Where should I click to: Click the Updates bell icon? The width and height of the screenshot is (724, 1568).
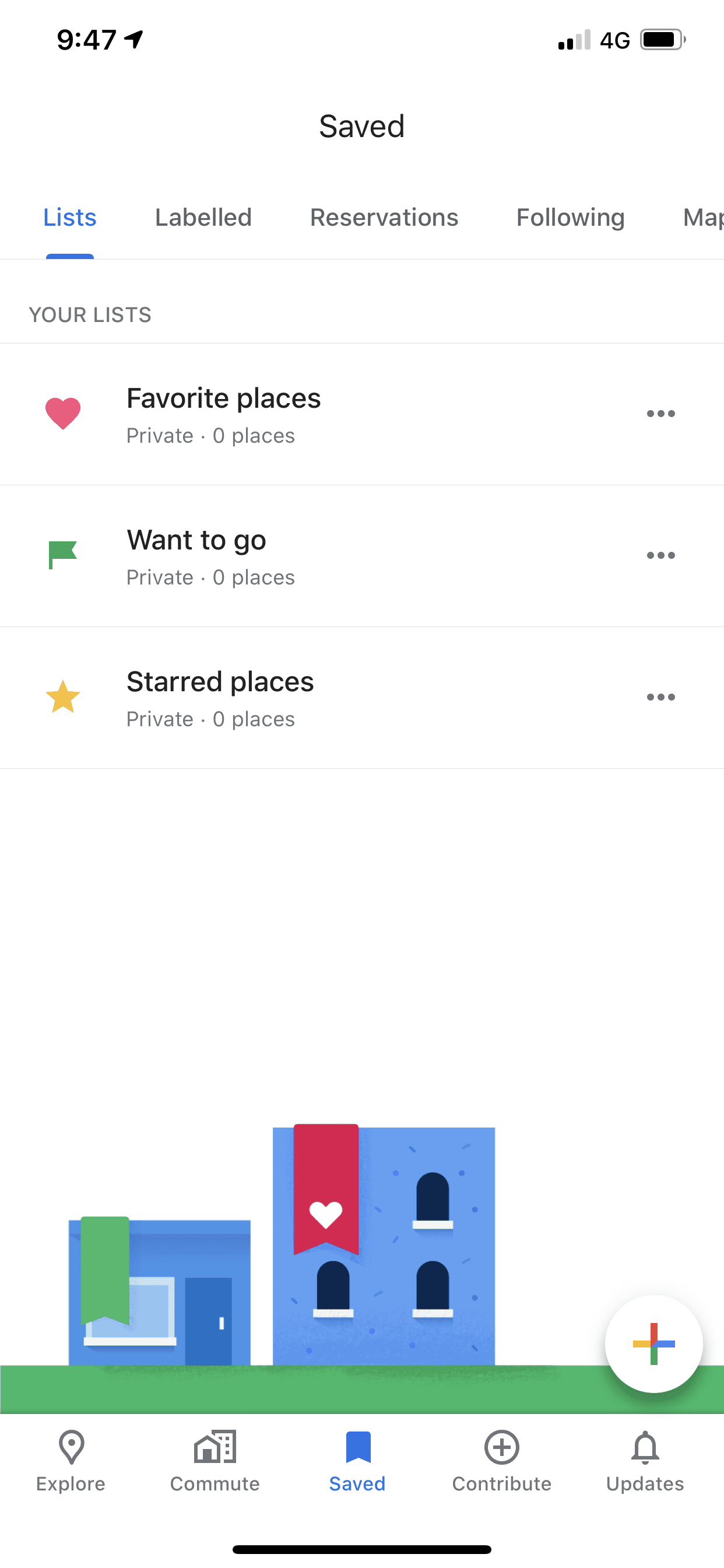pos(645,1448)
